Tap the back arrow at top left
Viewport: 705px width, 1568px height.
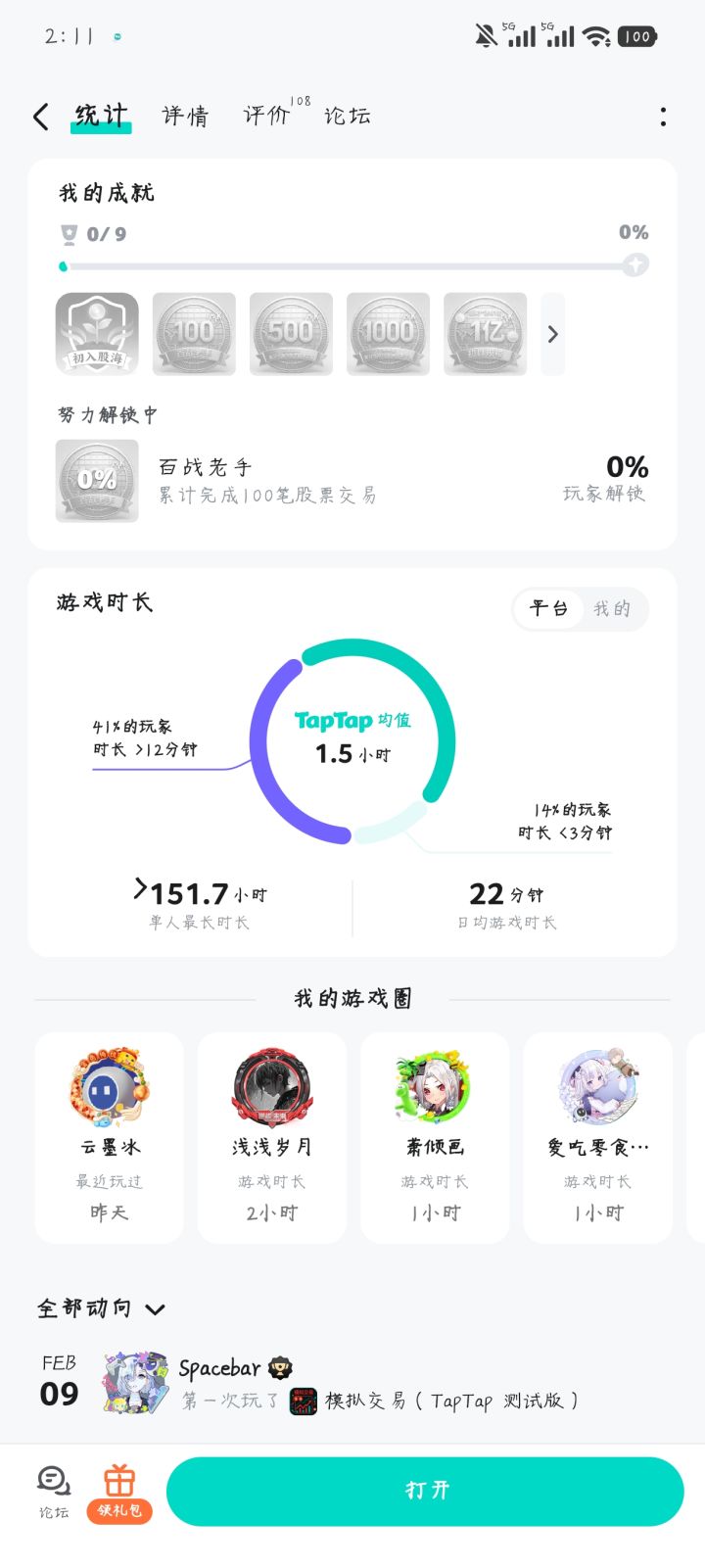[40, 116]
